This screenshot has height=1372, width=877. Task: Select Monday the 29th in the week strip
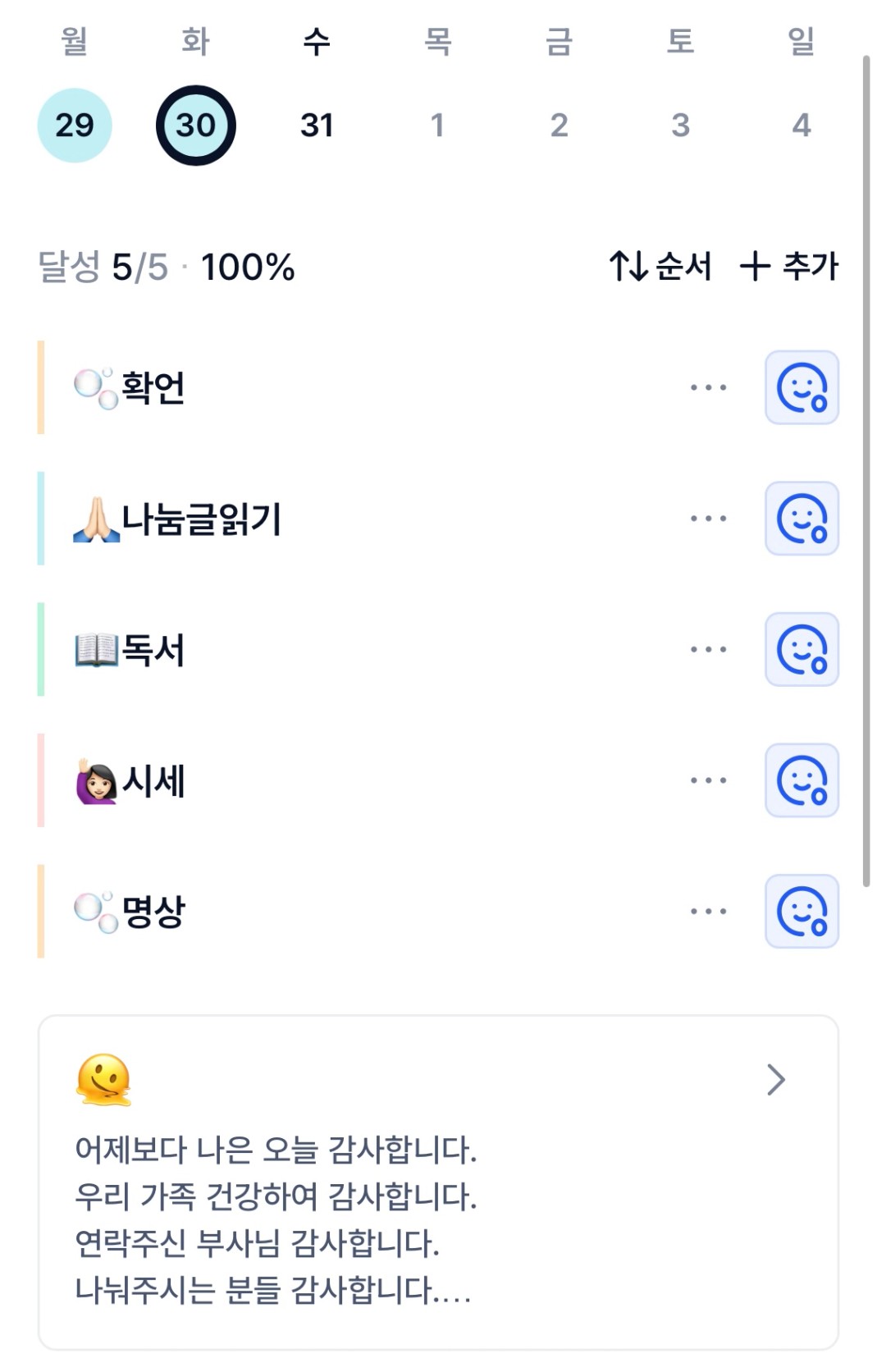[x=75, y=126]
